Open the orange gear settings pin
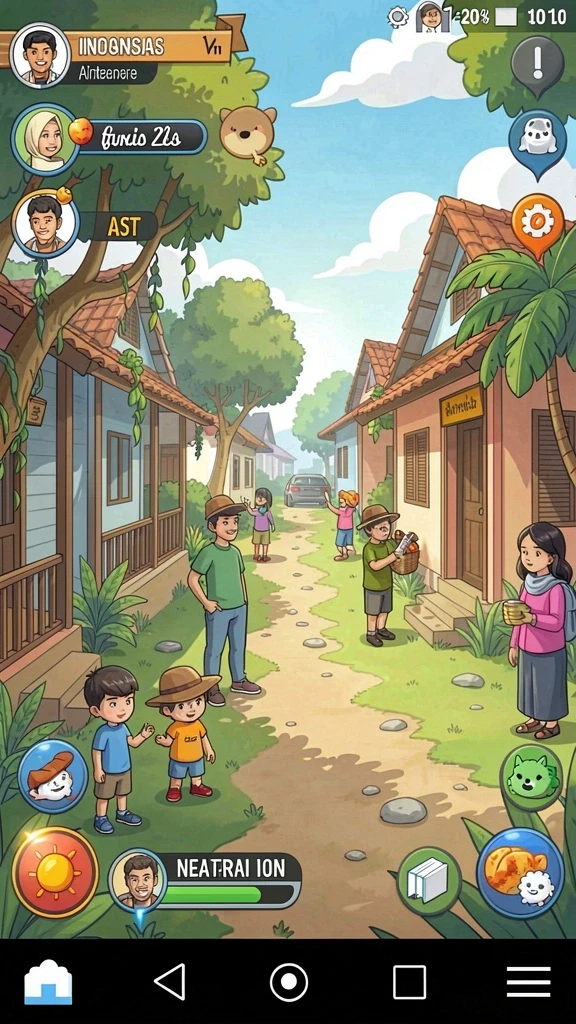Viewport: 576px width, 1024px height. coord(537,224)
